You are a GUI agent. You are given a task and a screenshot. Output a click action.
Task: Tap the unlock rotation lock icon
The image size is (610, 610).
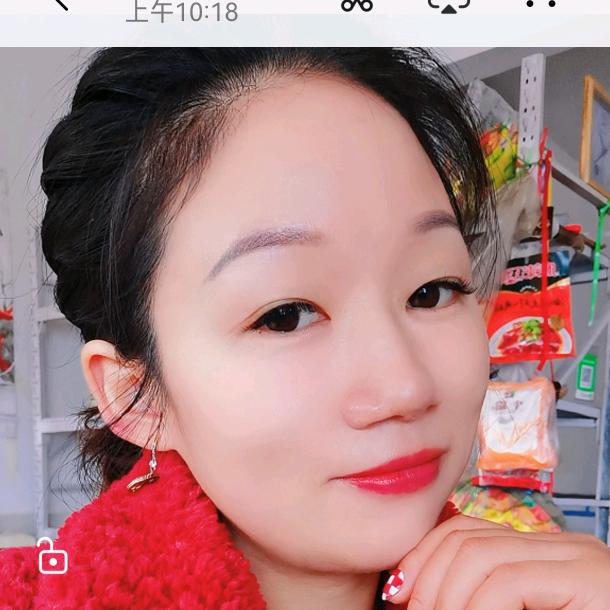coord(52,557)
